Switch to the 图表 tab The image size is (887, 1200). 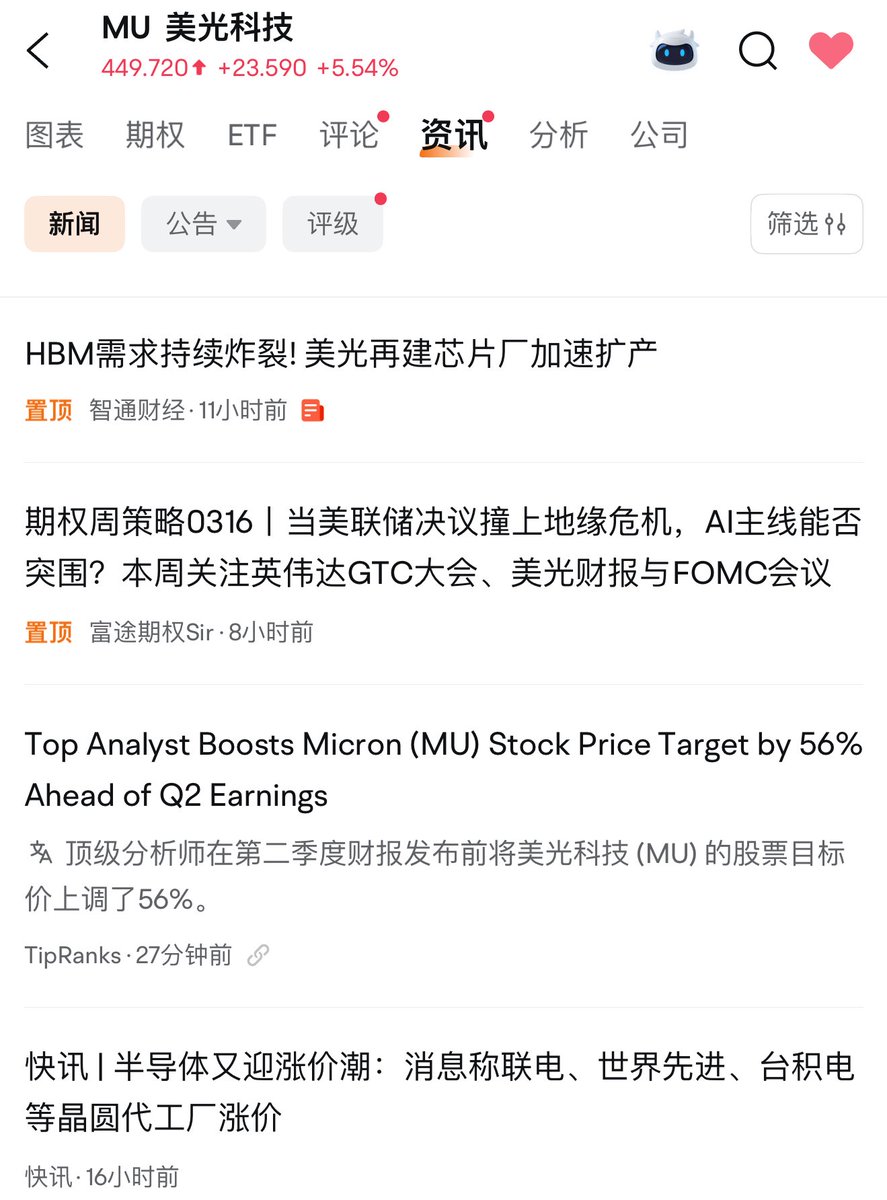coord(54,135)
